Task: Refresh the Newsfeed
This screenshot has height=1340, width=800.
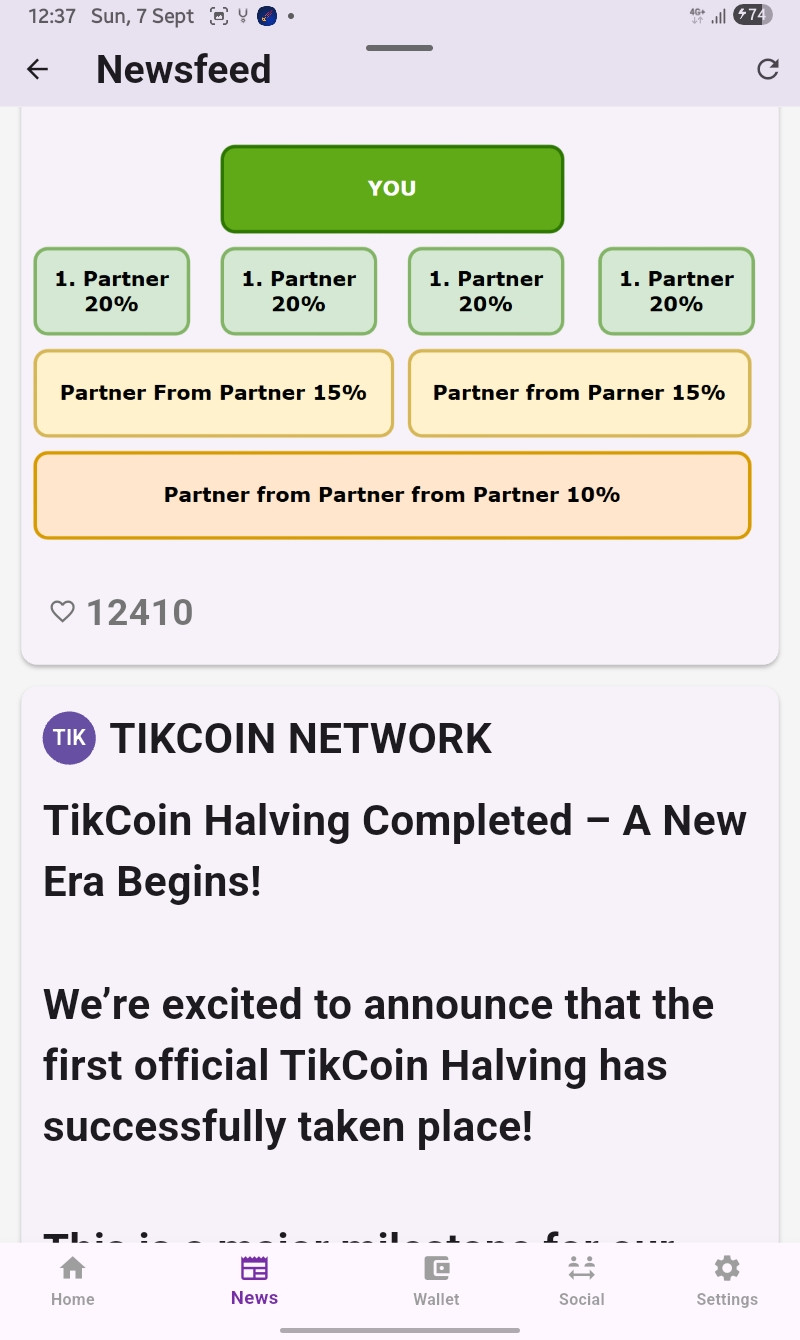Action: pos(767,69)
